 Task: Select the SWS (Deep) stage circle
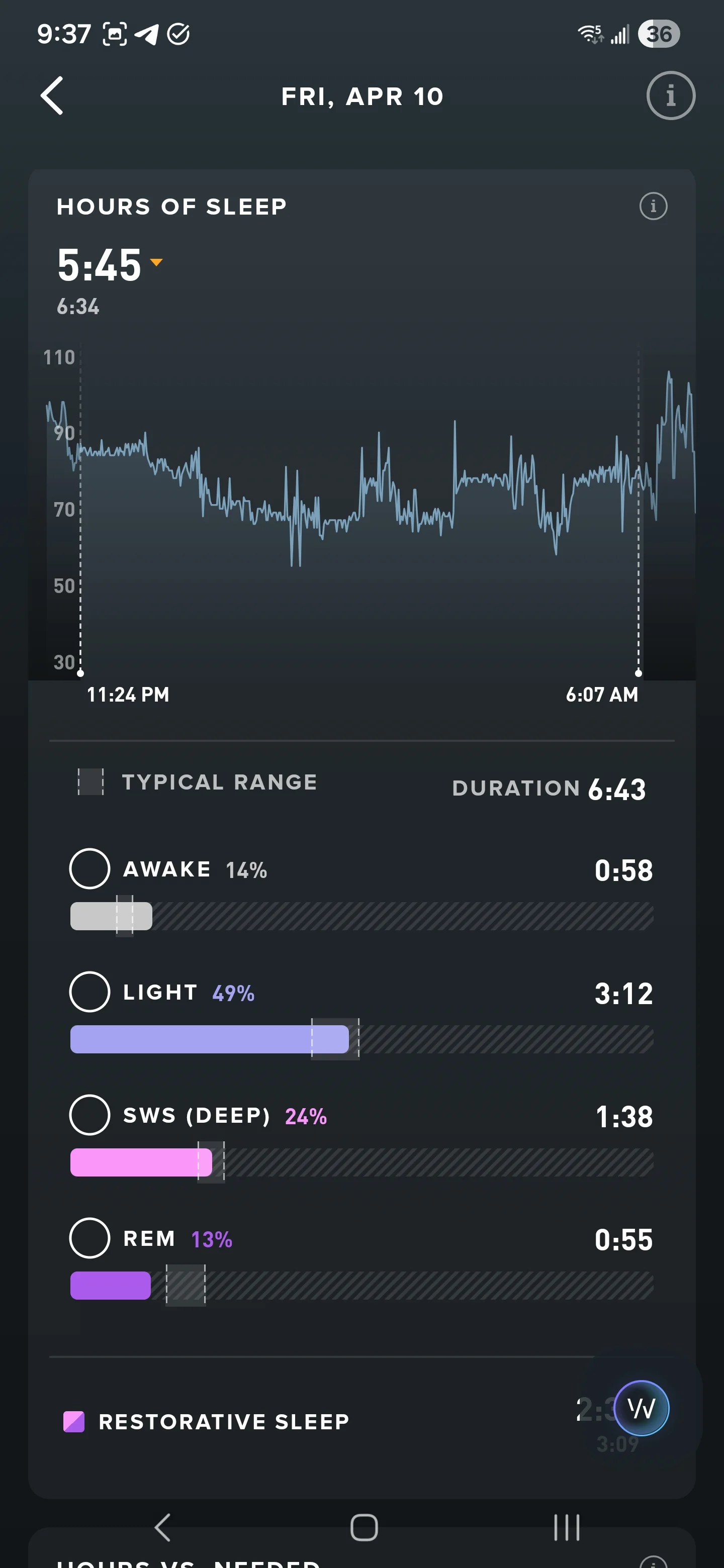89,1115
